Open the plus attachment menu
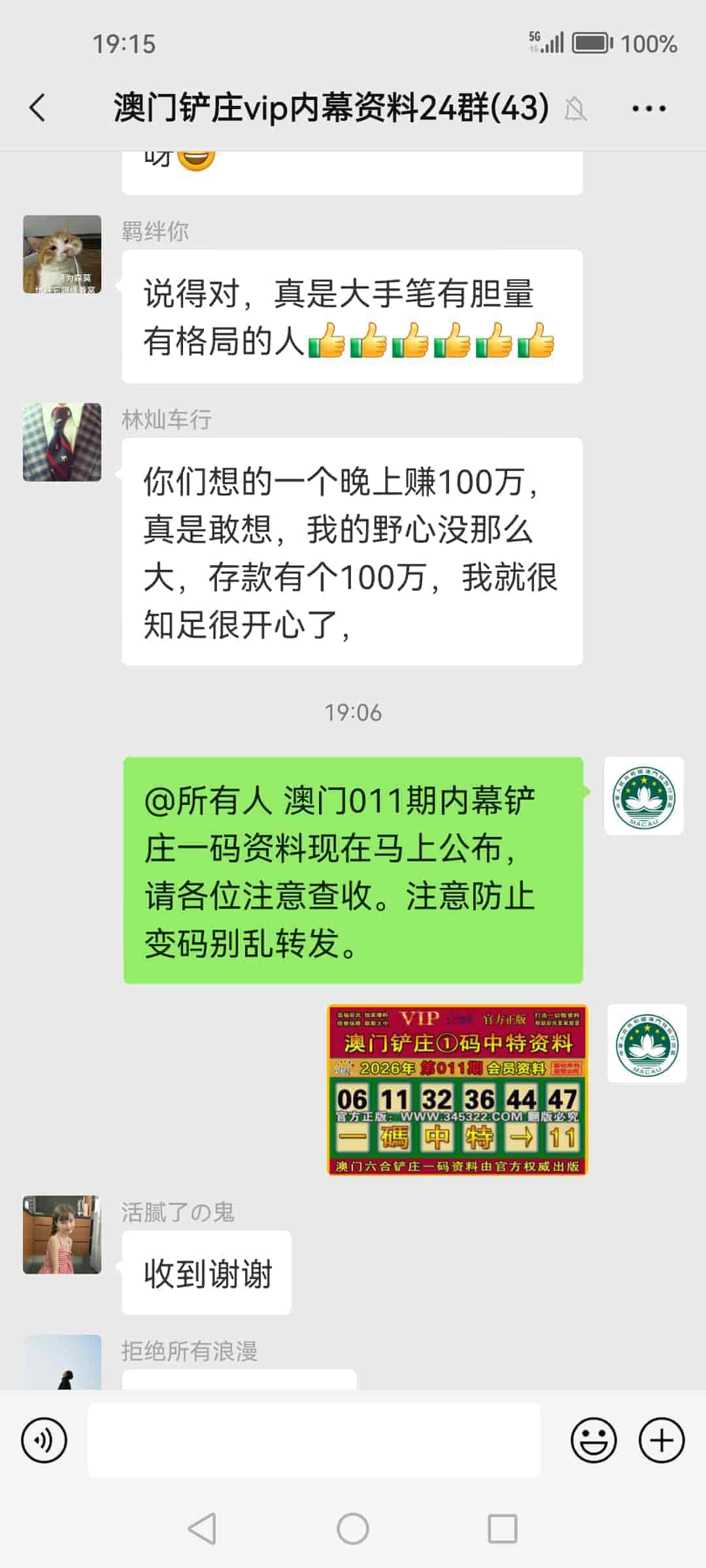The width and height of the screenshot is (706, 1568). (661, 1440)
